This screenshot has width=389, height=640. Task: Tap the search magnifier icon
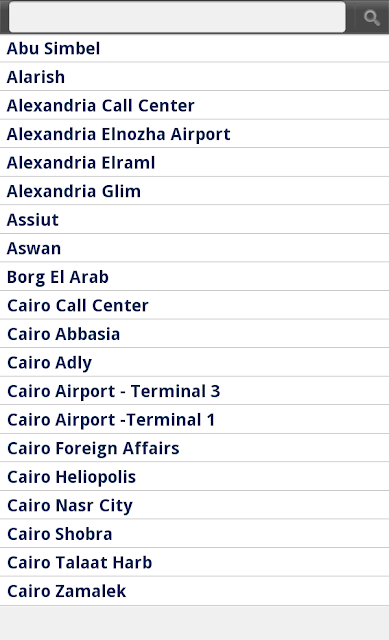pyautogui.click(x=371, y=17)
